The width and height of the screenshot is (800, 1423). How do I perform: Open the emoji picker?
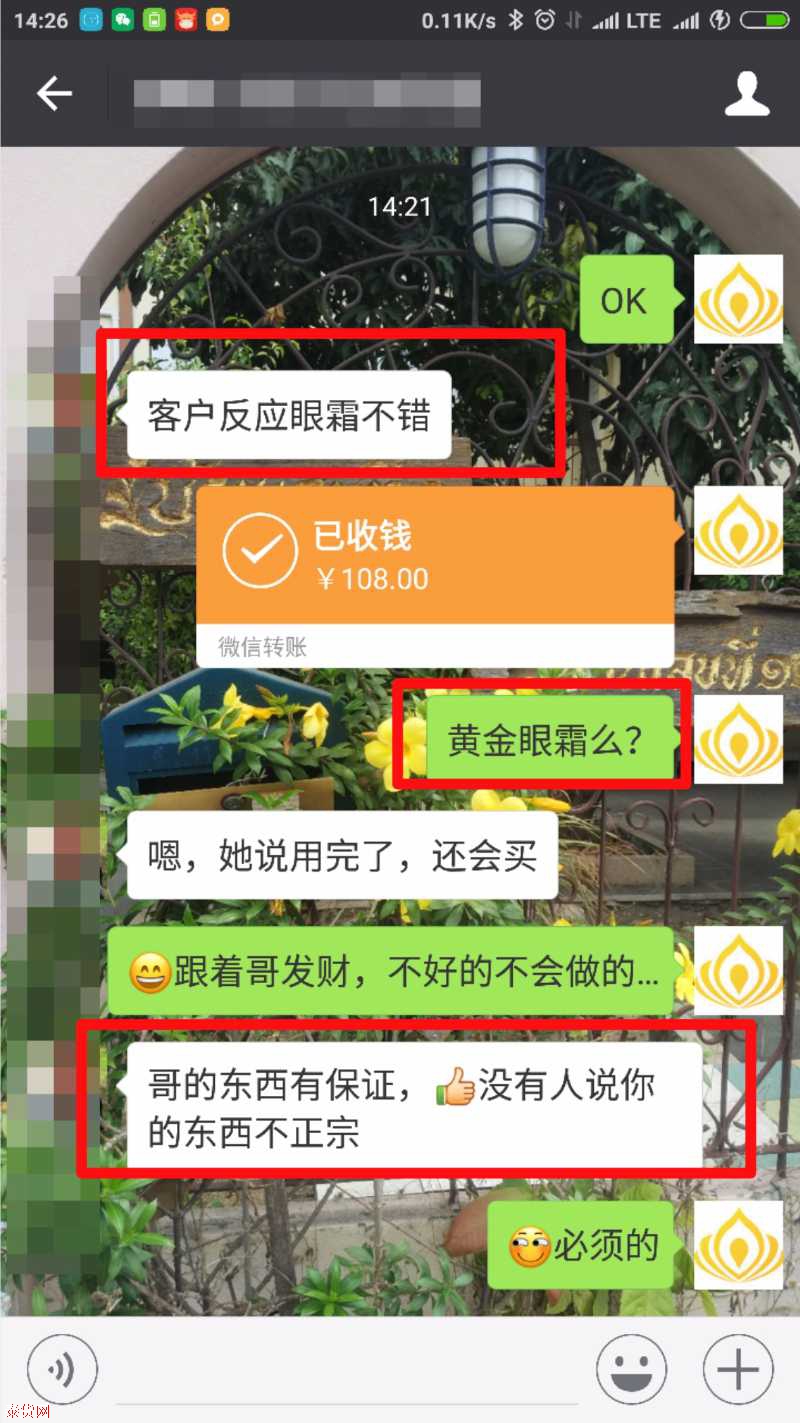point(632,1369)
